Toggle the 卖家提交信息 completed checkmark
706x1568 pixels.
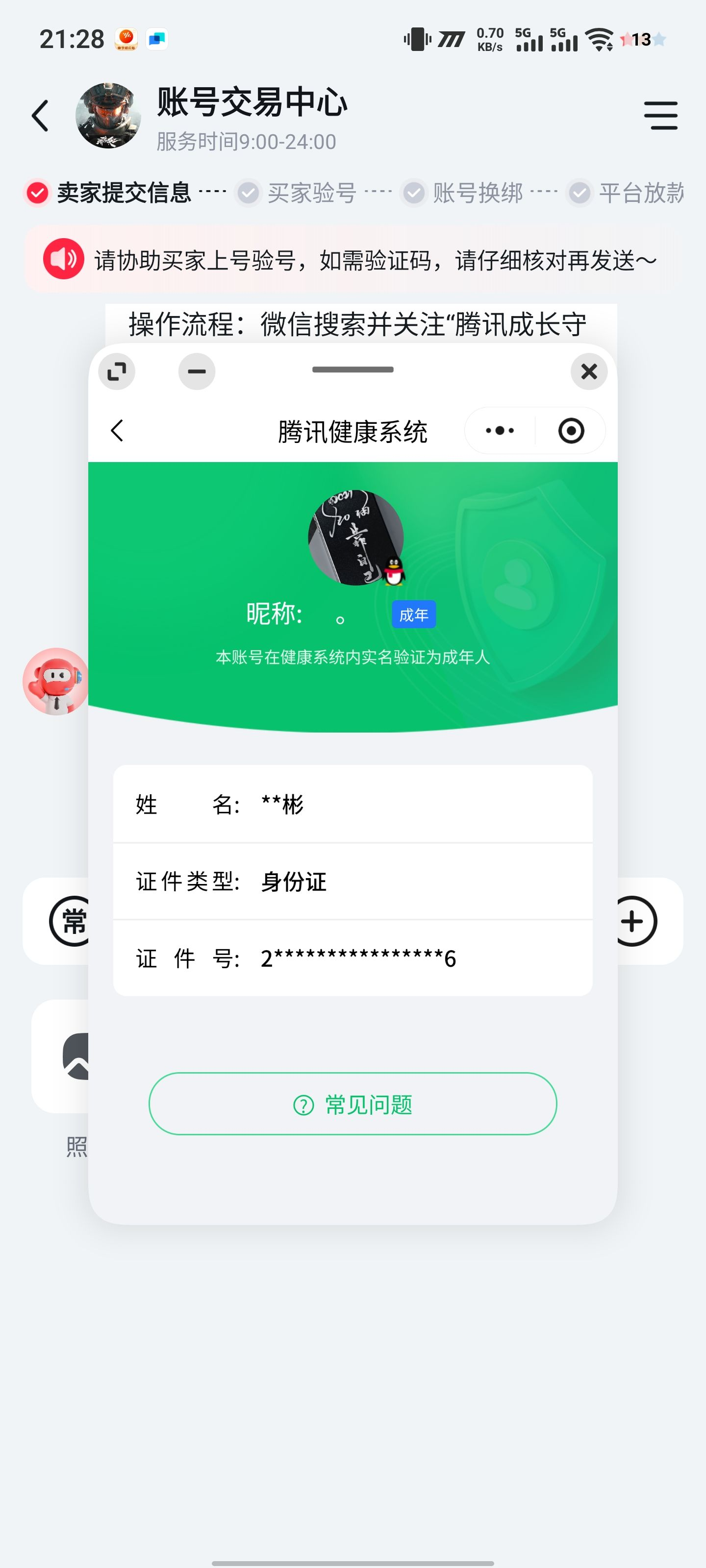click(37, 193)
